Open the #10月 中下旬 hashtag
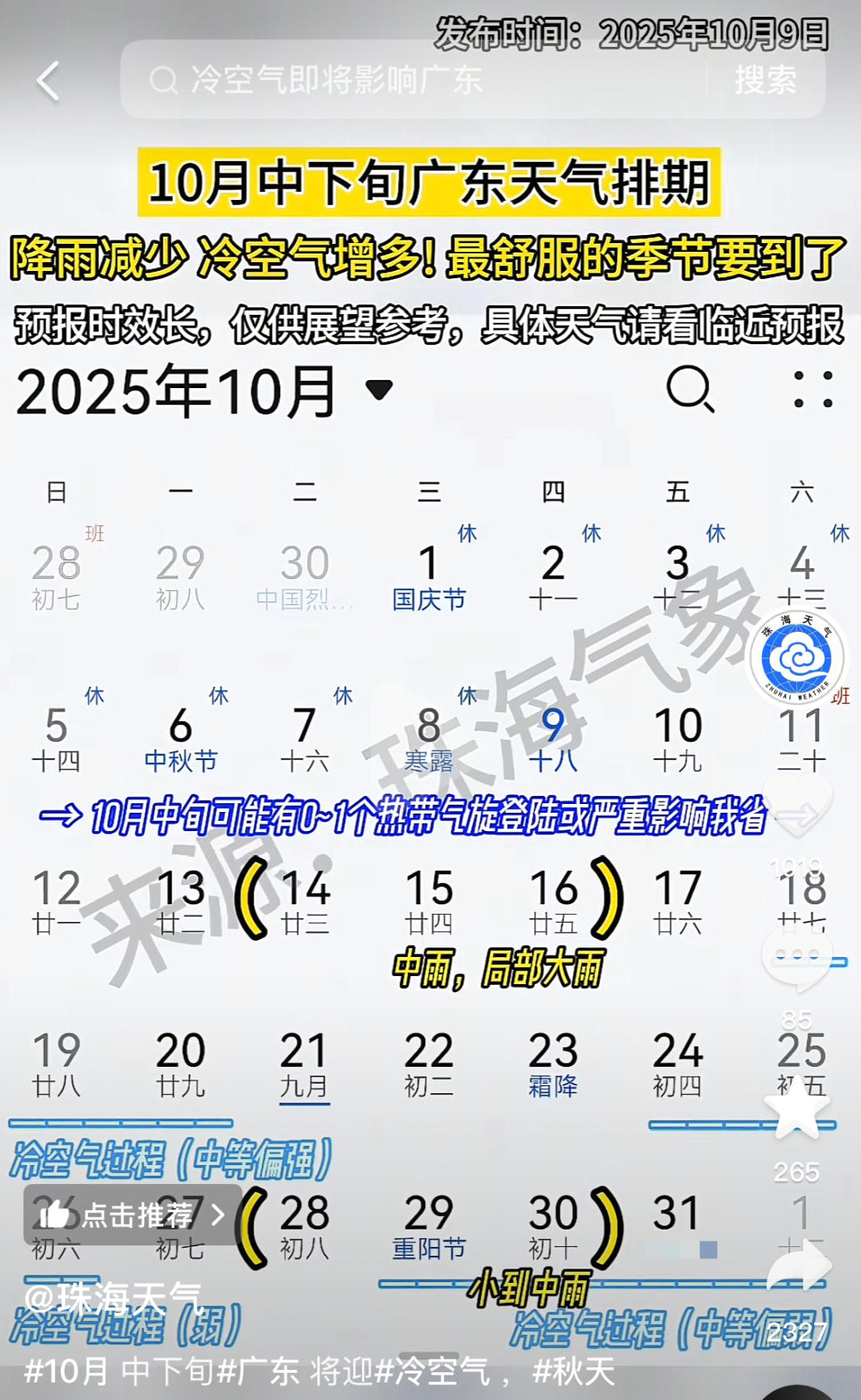Image resolution: width=861 pixels, height=1400 pixels. pyautogui.click(x=120, y=1372)
